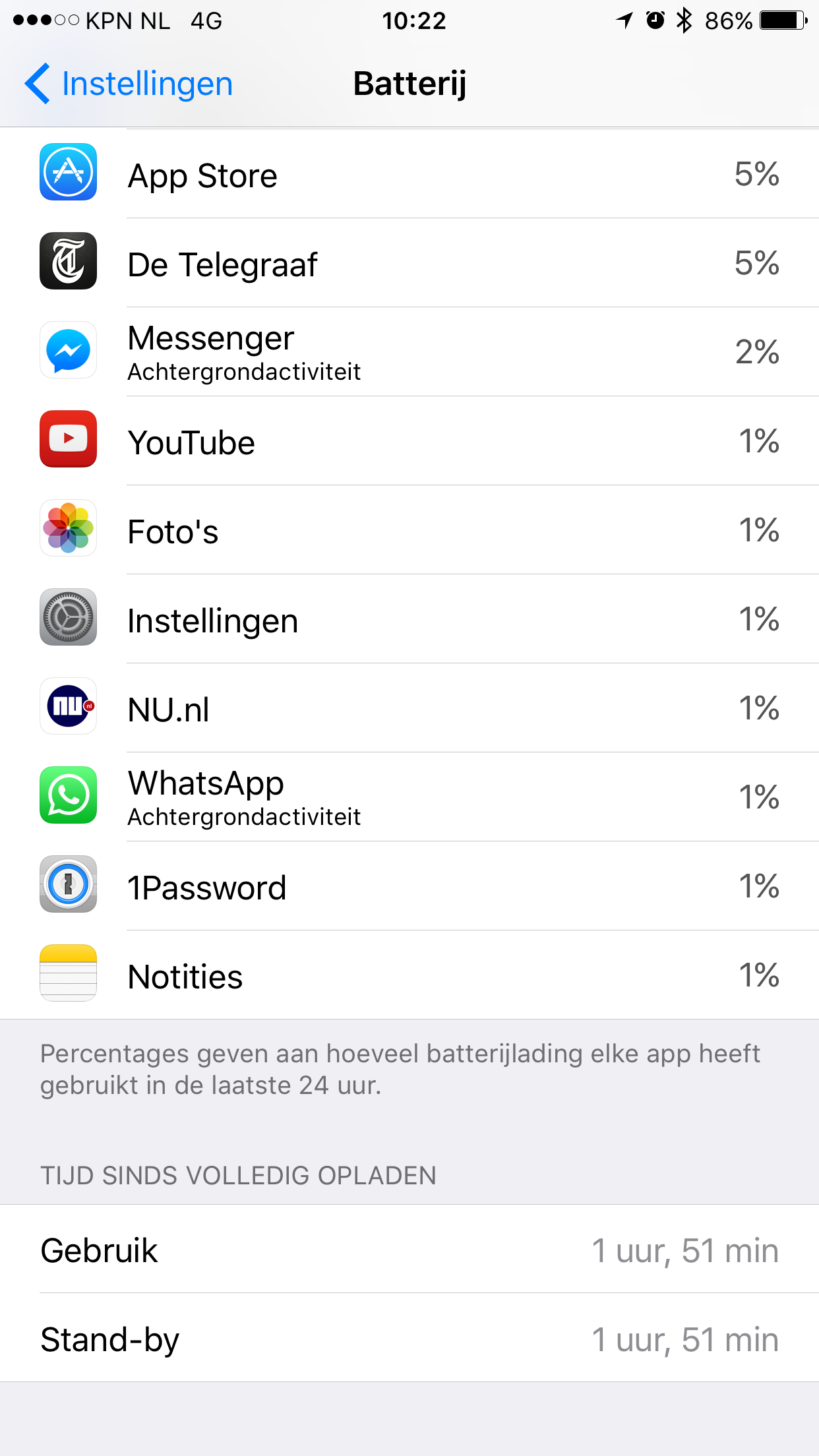Image resolution: width=819 pixels, height=1456 pixels.
Task: Tap the YouTube battery row
Action: point(409,441)
